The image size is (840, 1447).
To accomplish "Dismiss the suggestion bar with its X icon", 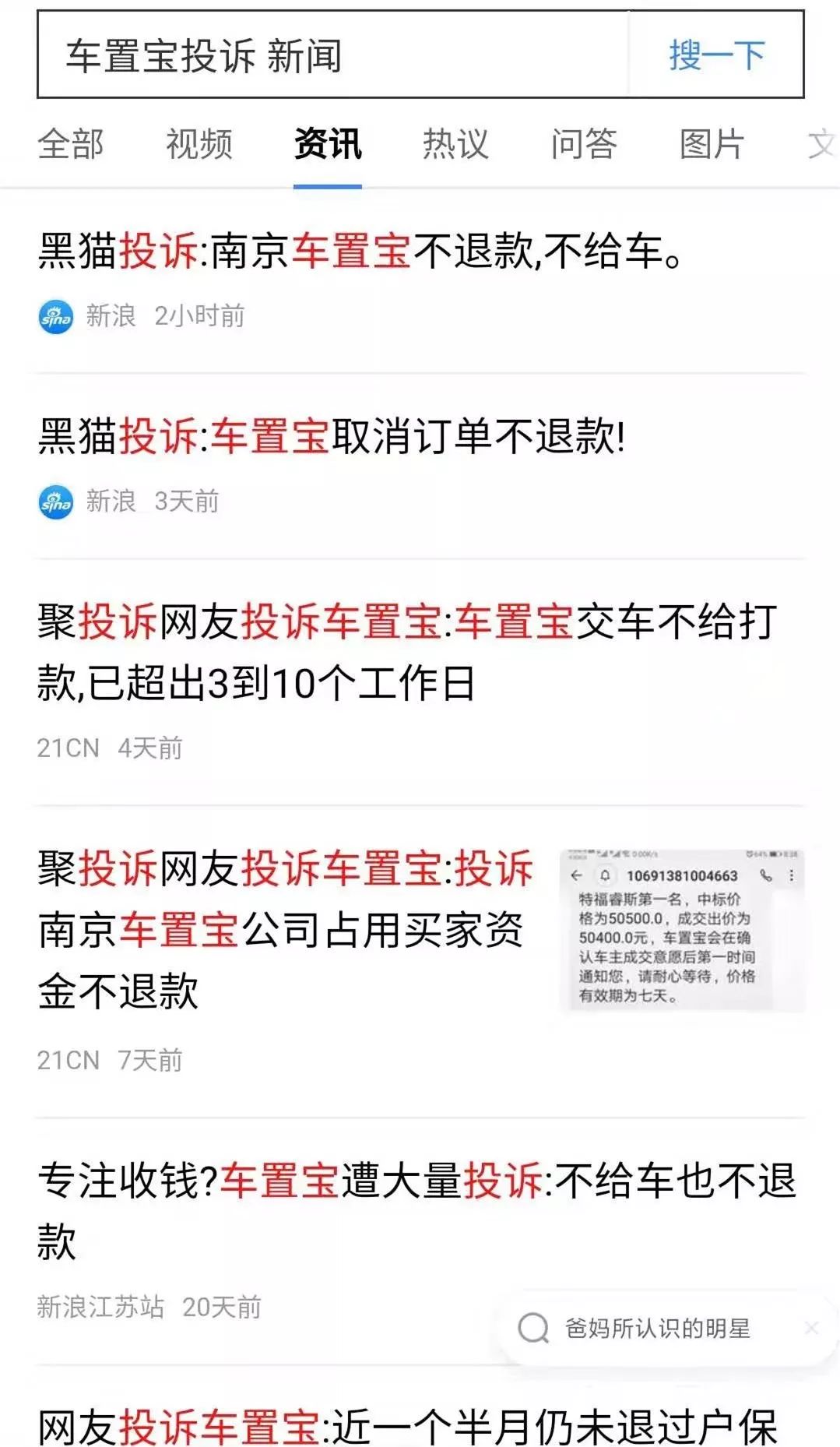I will point(810,1329).
